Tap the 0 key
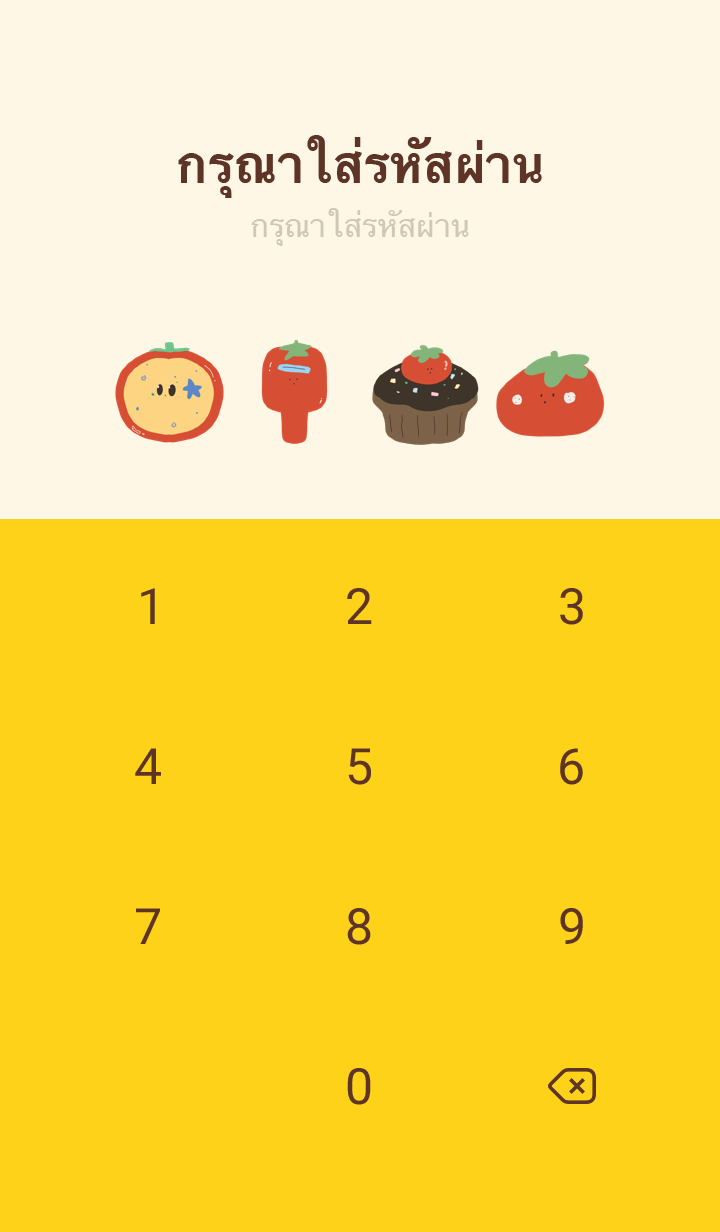Screen dimensions: 720x1232 click(x=359, y=1087)
